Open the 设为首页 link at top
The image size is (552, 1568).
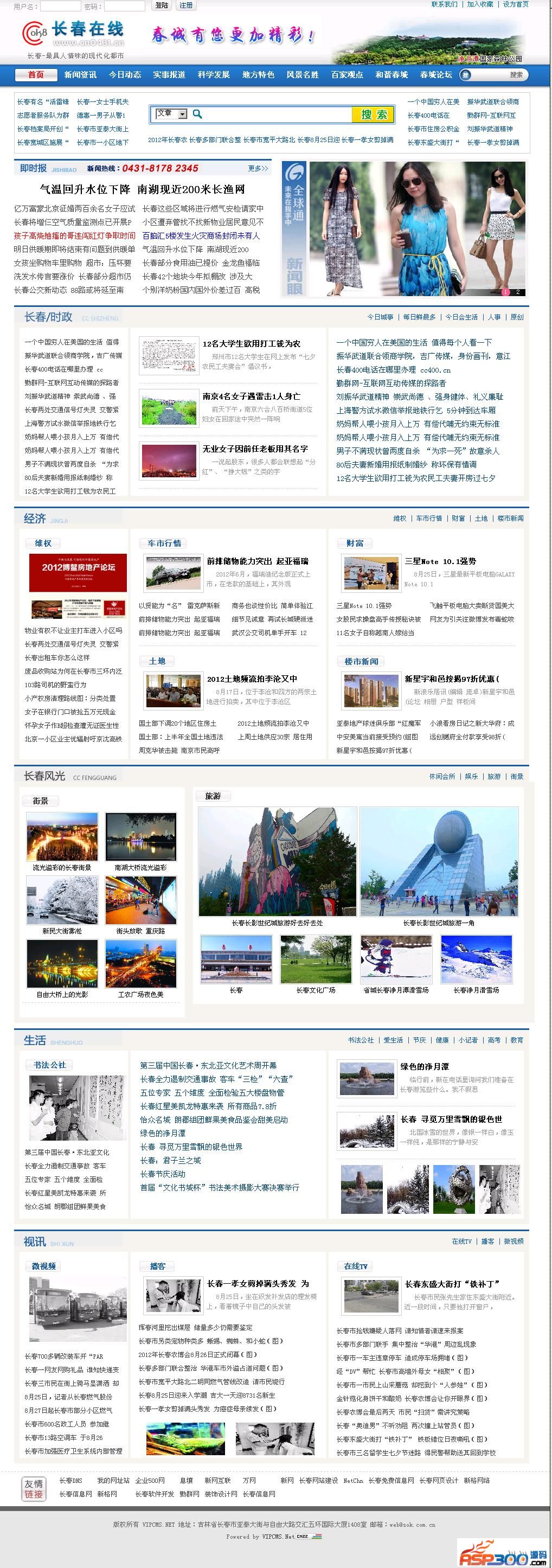coord(516,4)
